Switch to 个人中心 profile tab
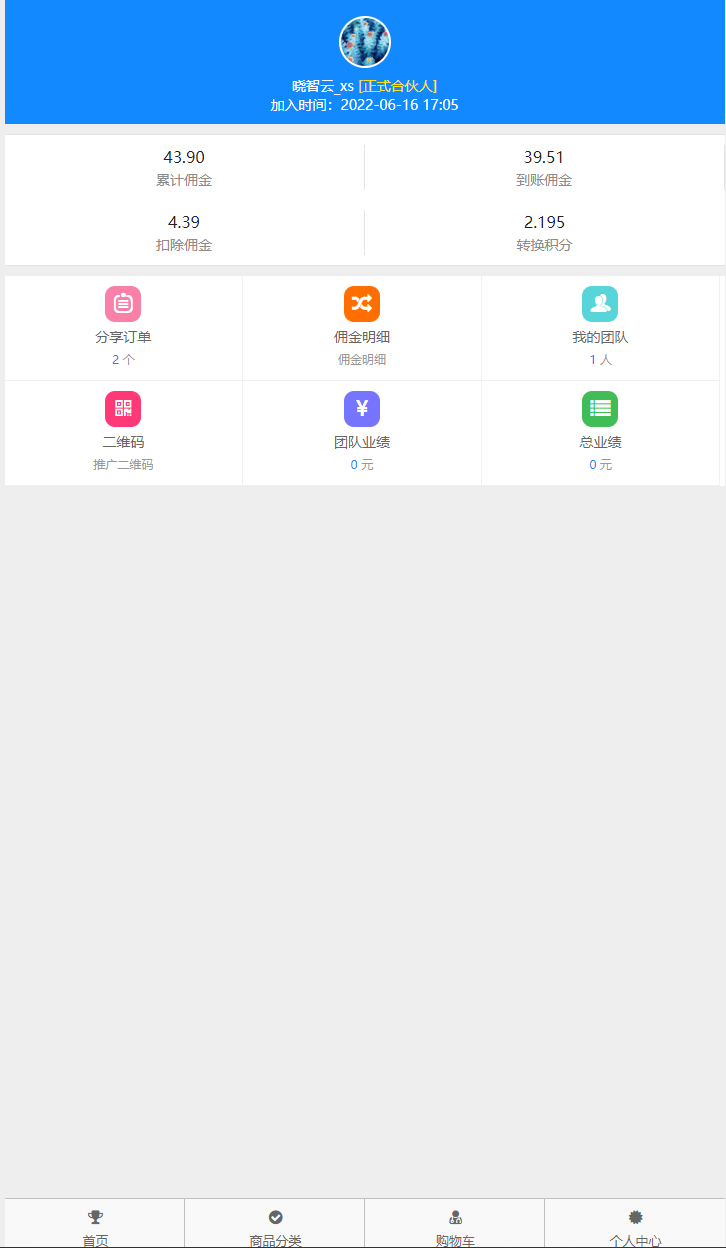 point(635,1224)
